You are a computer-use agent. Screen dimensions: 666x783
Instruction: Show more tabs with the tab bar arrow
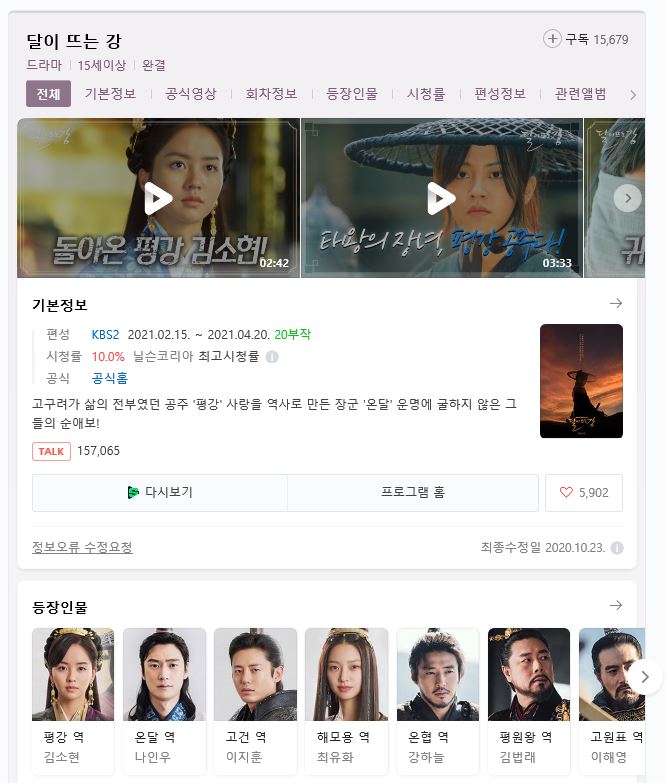point(632,94)
